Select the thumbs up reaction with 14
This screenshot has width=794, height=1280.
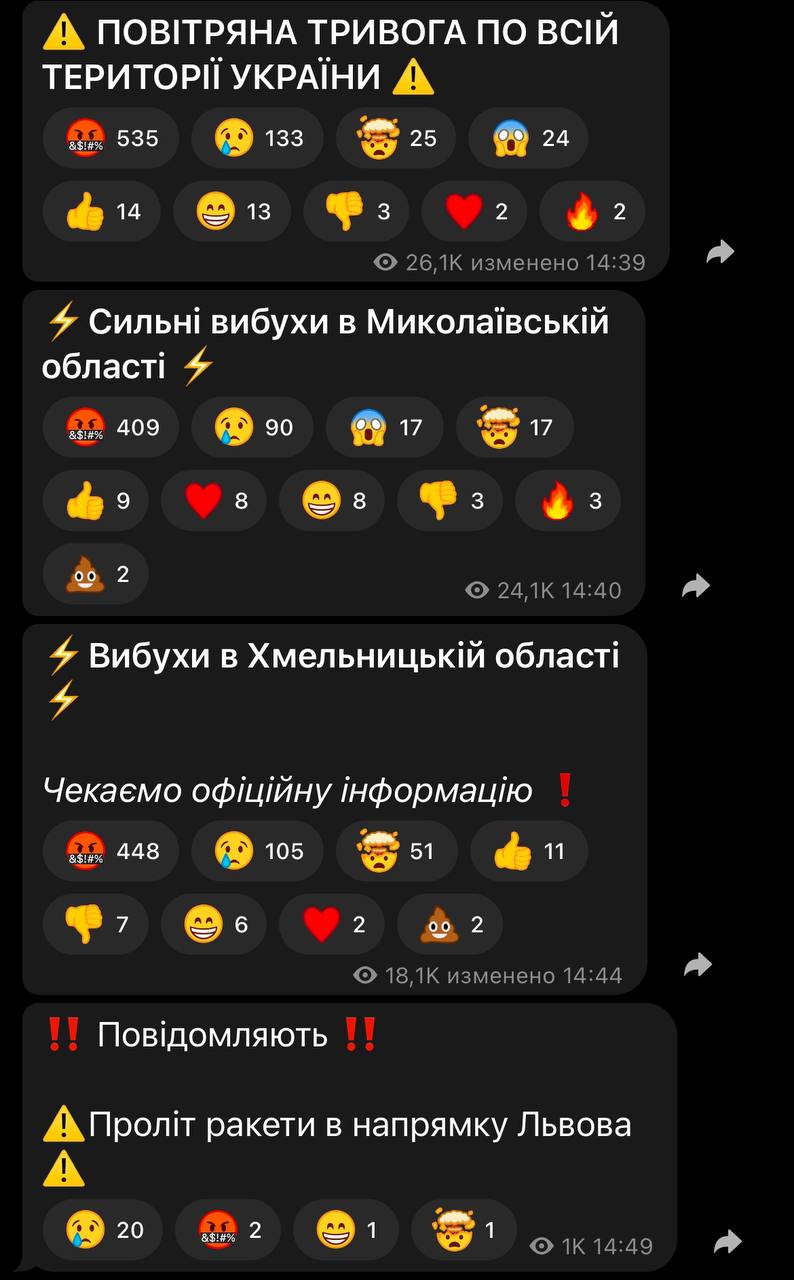[101, 211]
